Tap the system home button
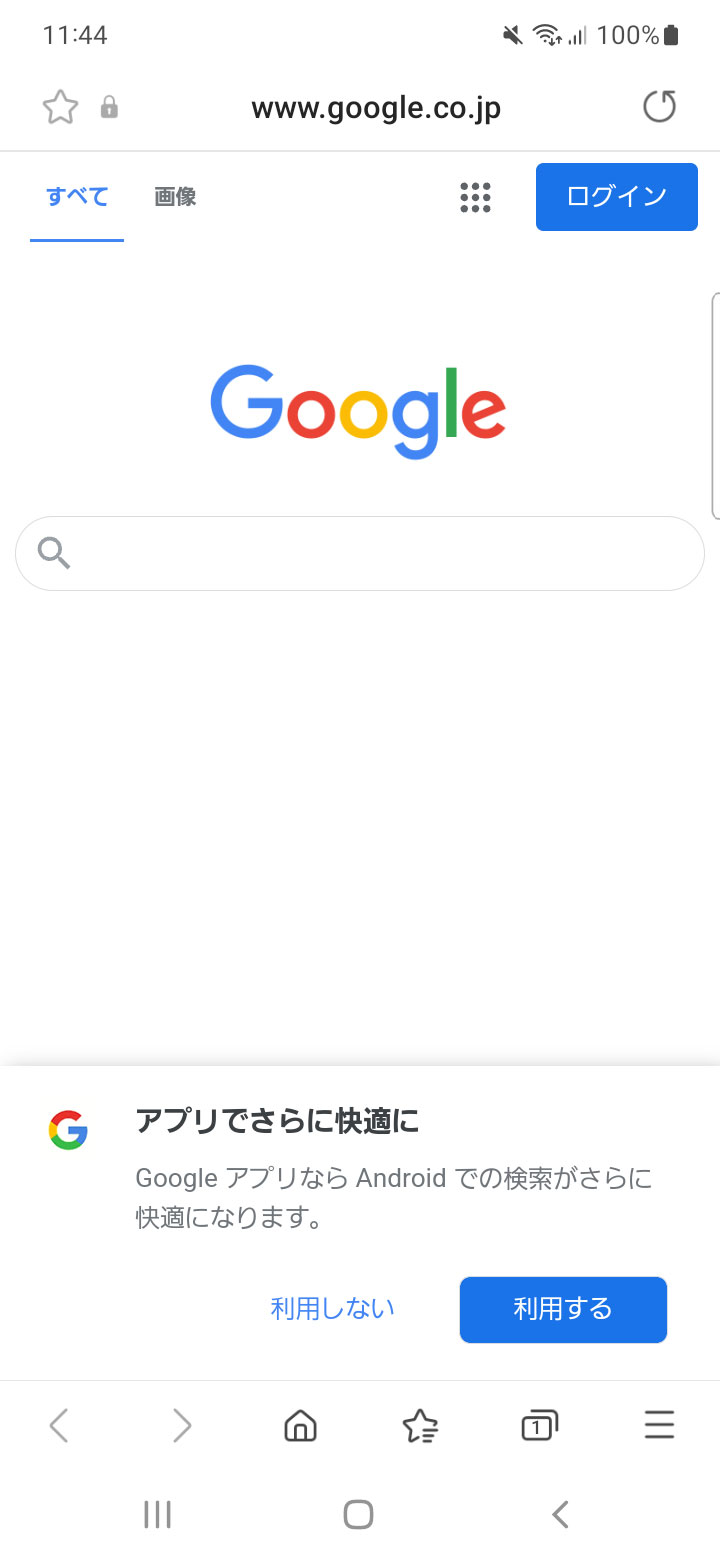Viewport: 720px width, 1560px height. (358, 1514)
